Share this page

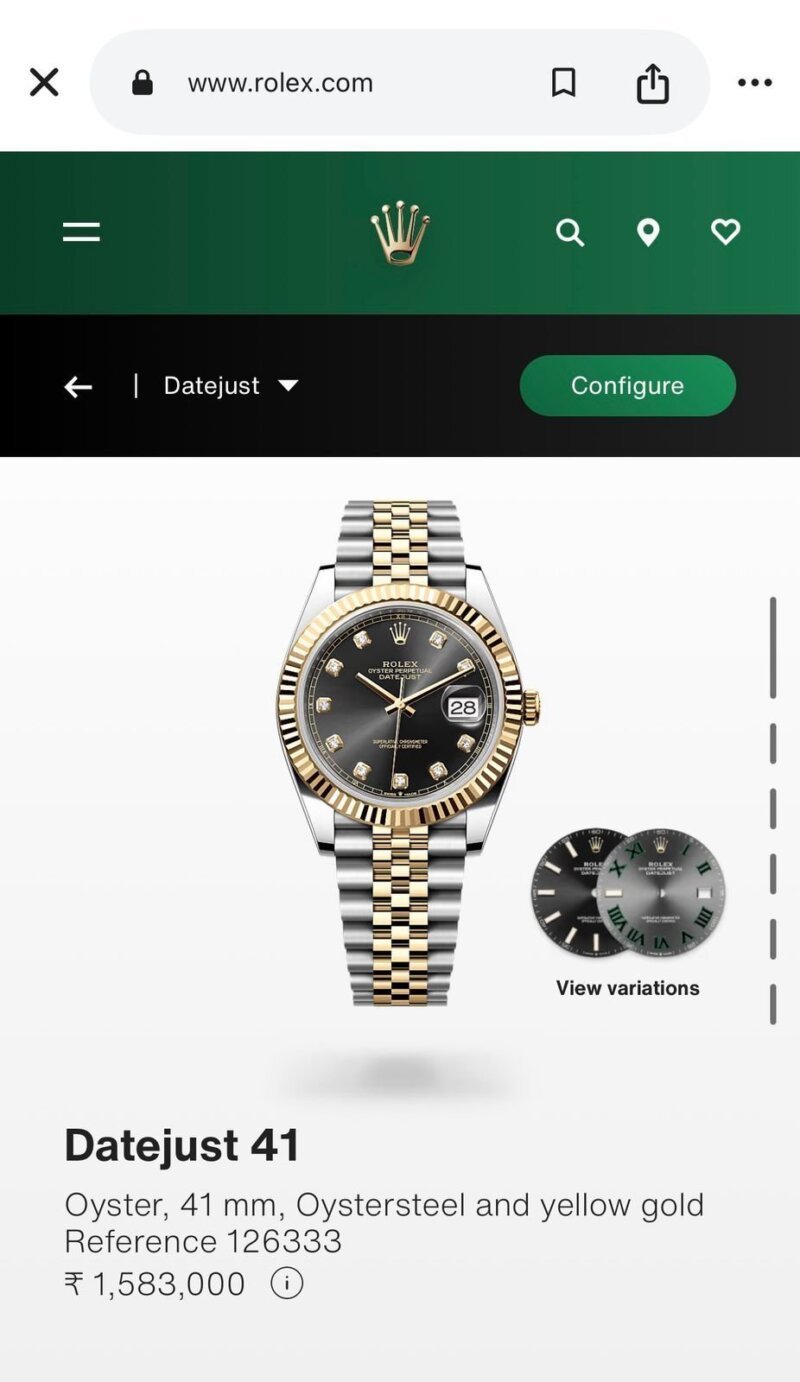(x=652, y=83)
